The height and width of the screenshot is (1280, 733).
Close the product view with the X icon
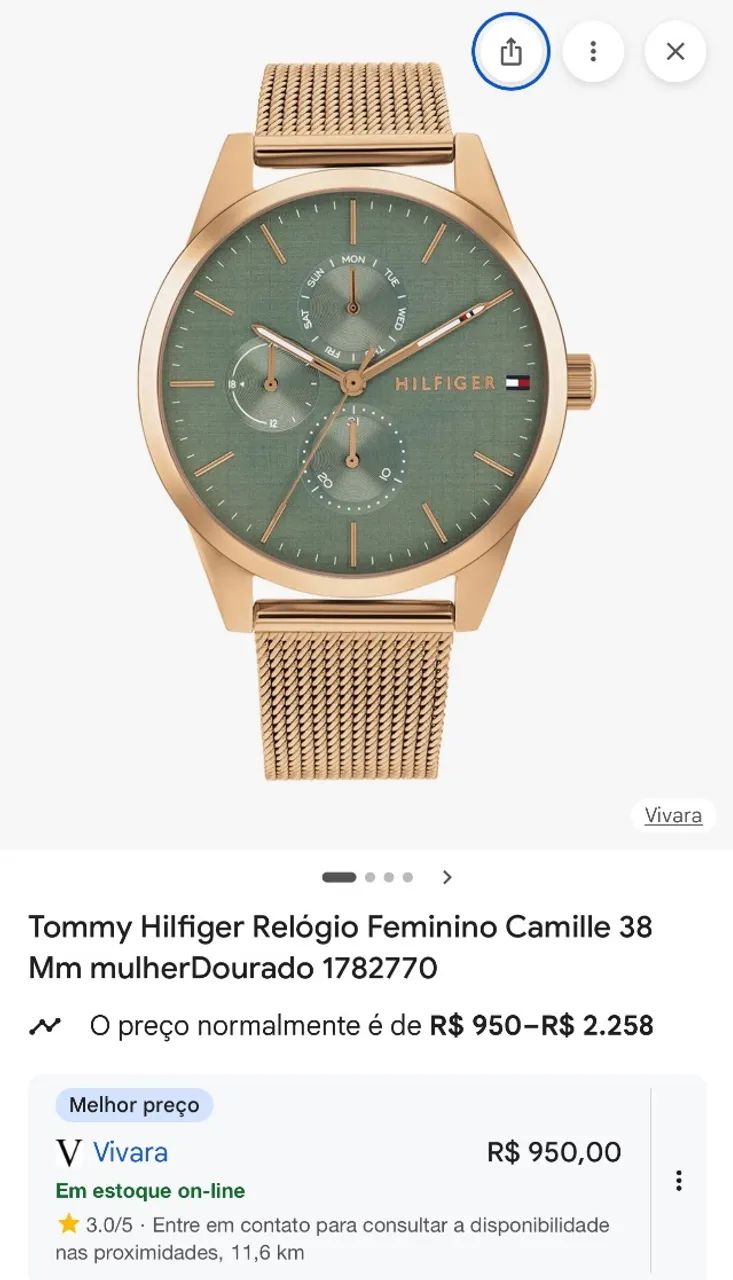pyautogui.click(x=676, y=51)
